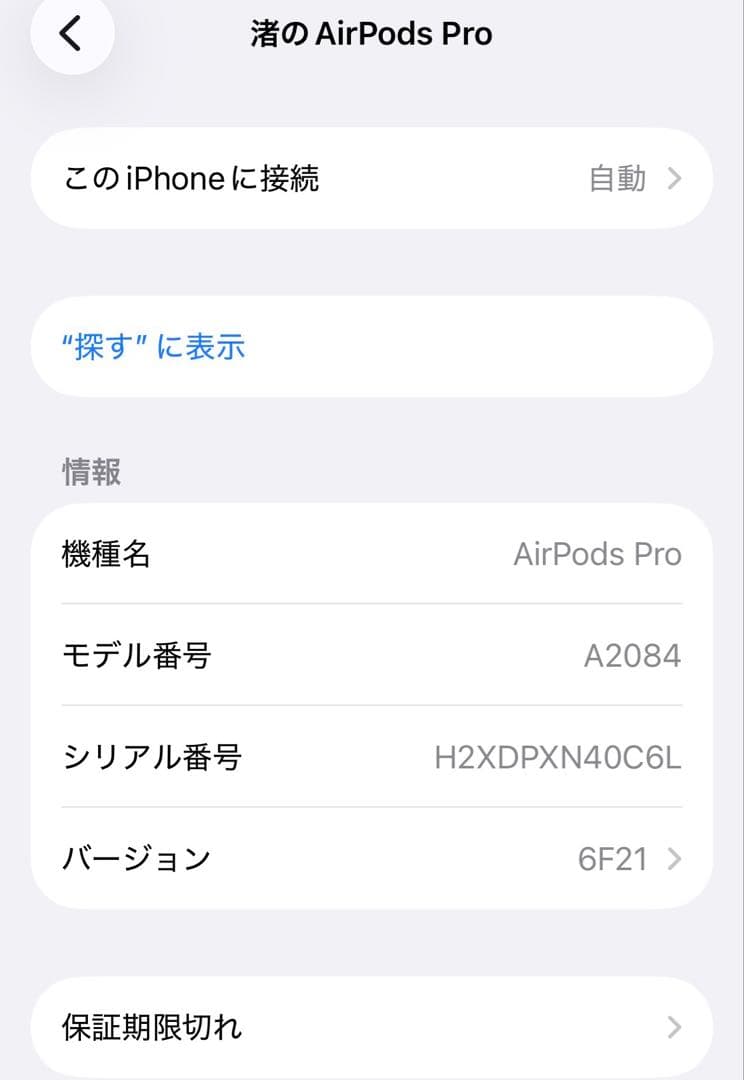Tap the back arrow to return to Bluetooth settings

click(71, 33)
